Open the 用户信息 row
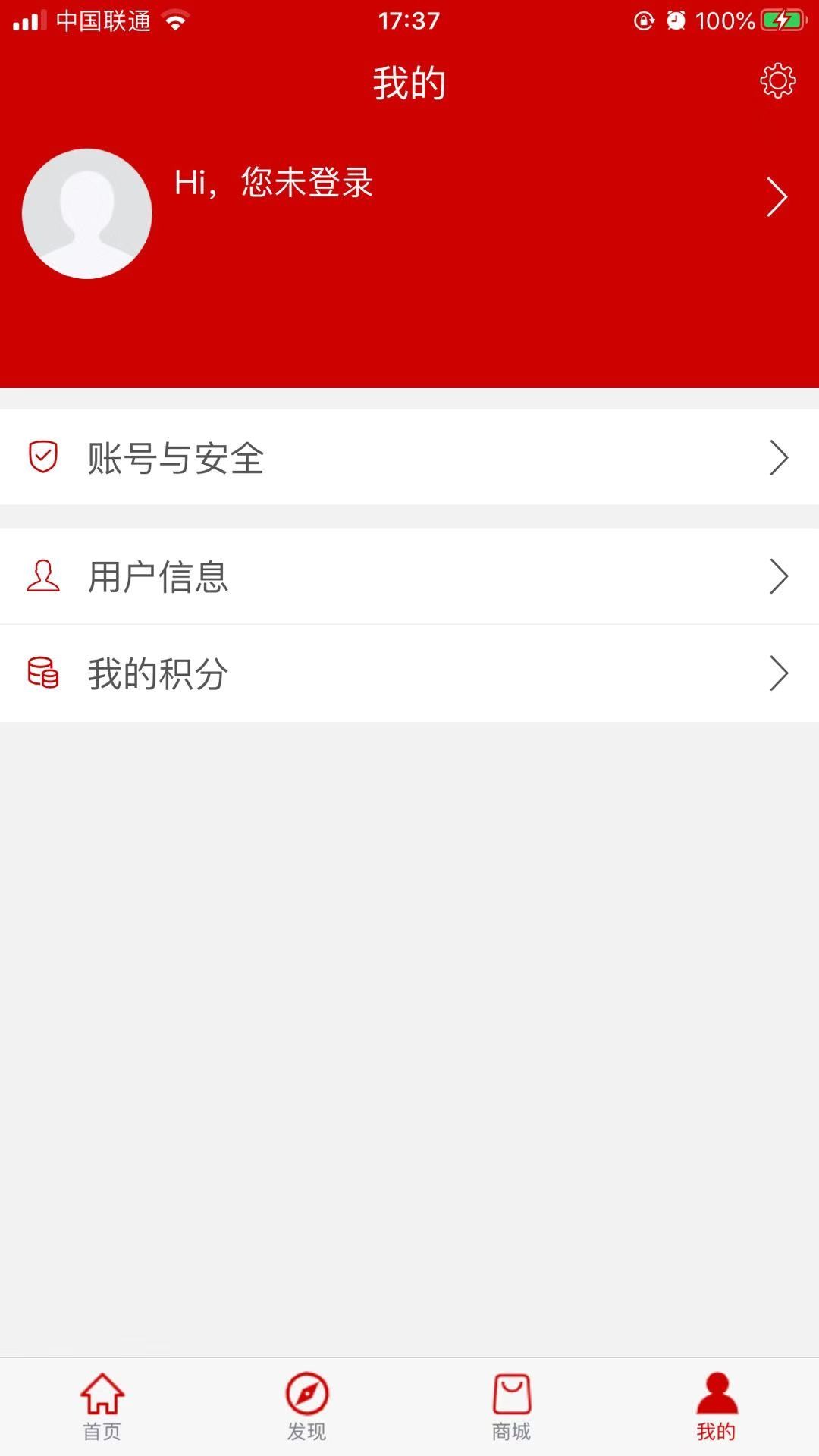The image size is (819, 1456). pos(409,576)
